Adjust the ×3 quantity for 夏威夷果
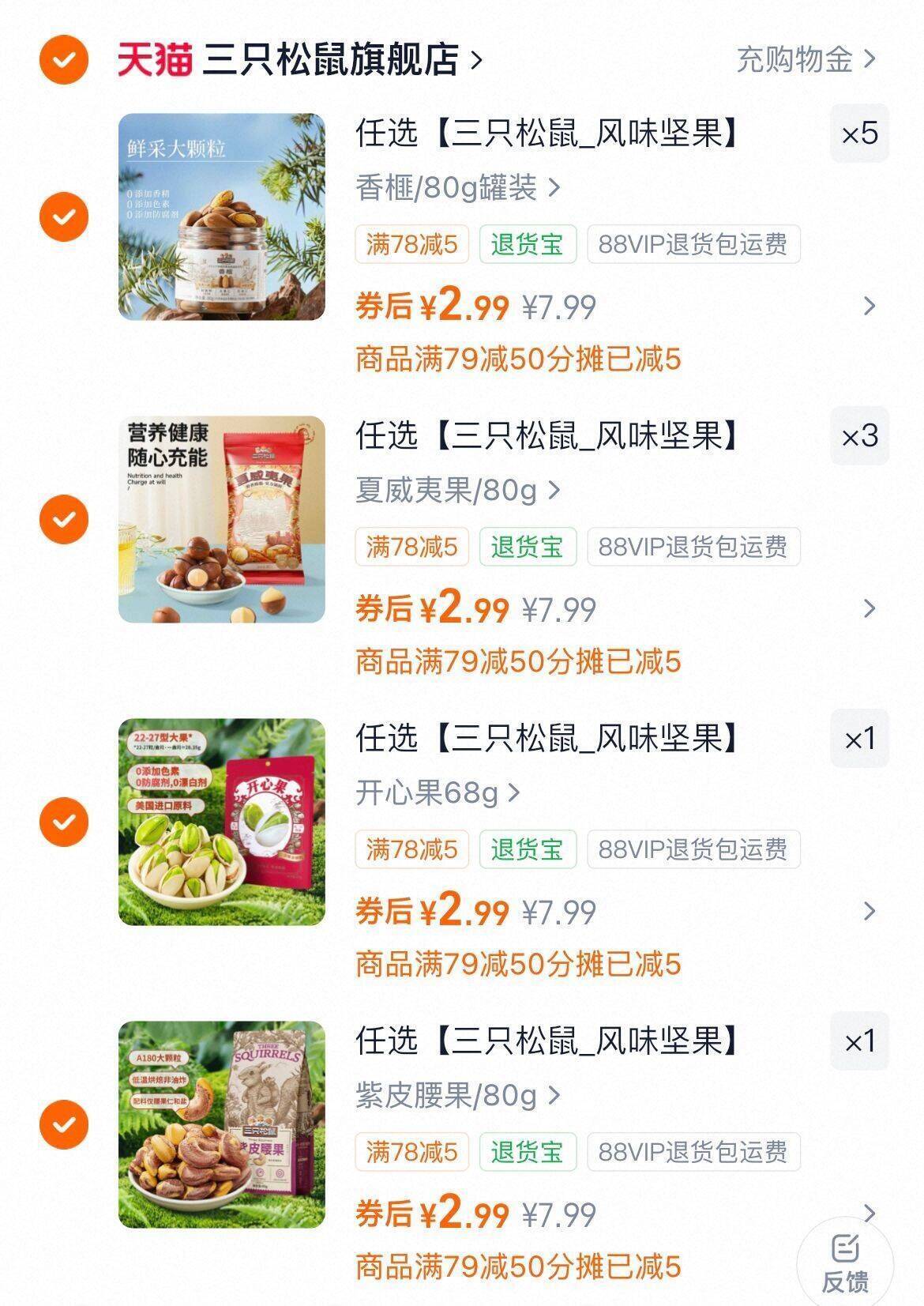 pos(859,436)
